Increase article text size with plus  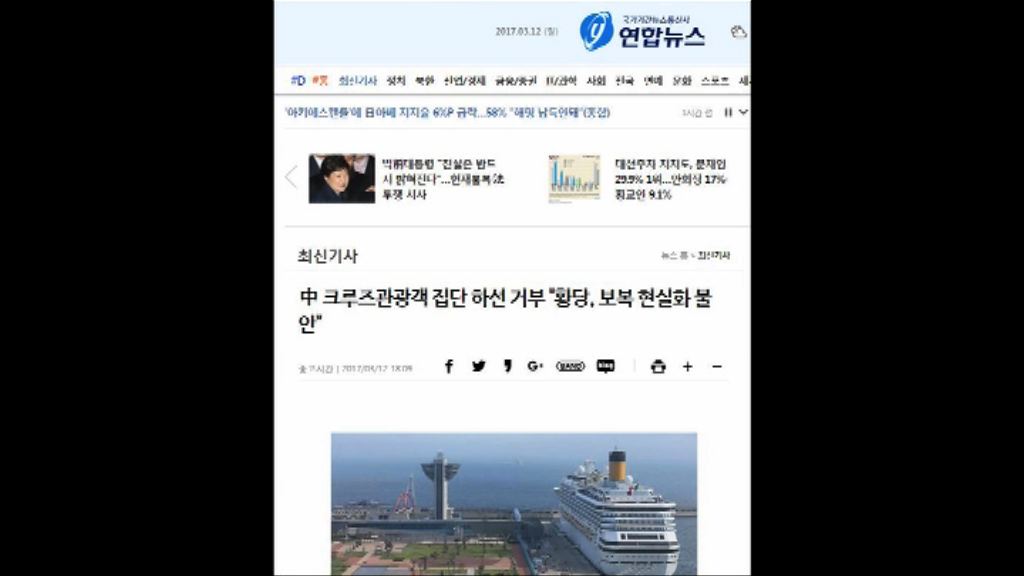pos(688,366)
